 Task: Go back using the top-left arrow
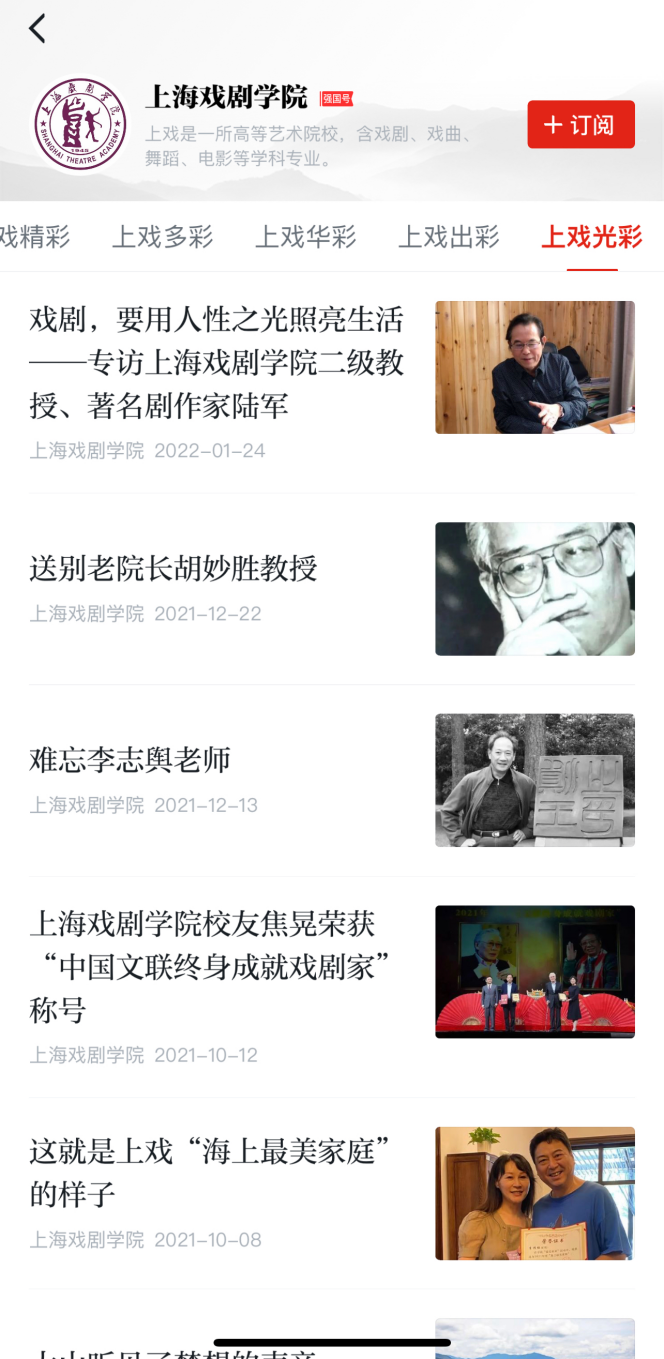point(38,29)
